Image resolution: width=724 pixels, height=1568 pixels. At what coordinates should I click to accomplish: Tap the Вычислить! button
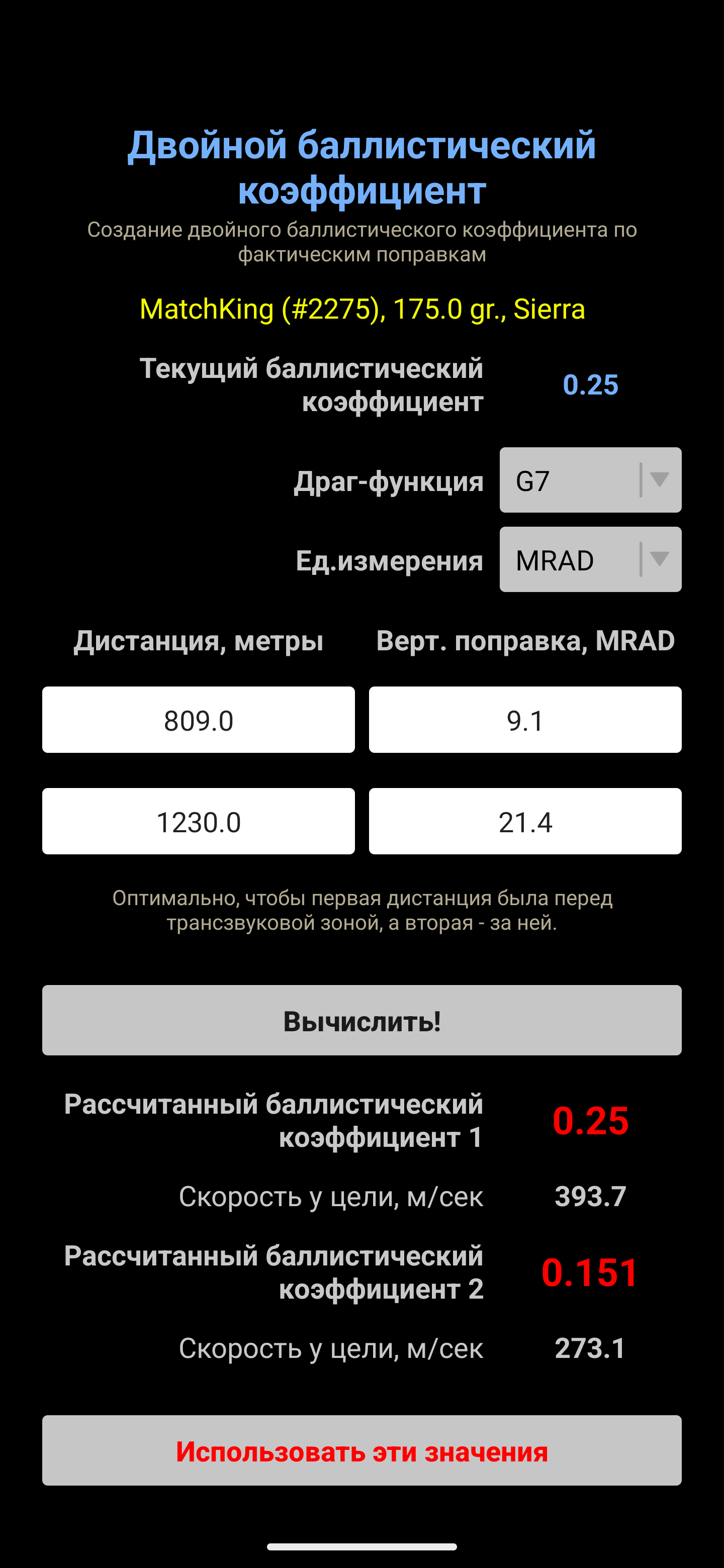[361, 1020]
